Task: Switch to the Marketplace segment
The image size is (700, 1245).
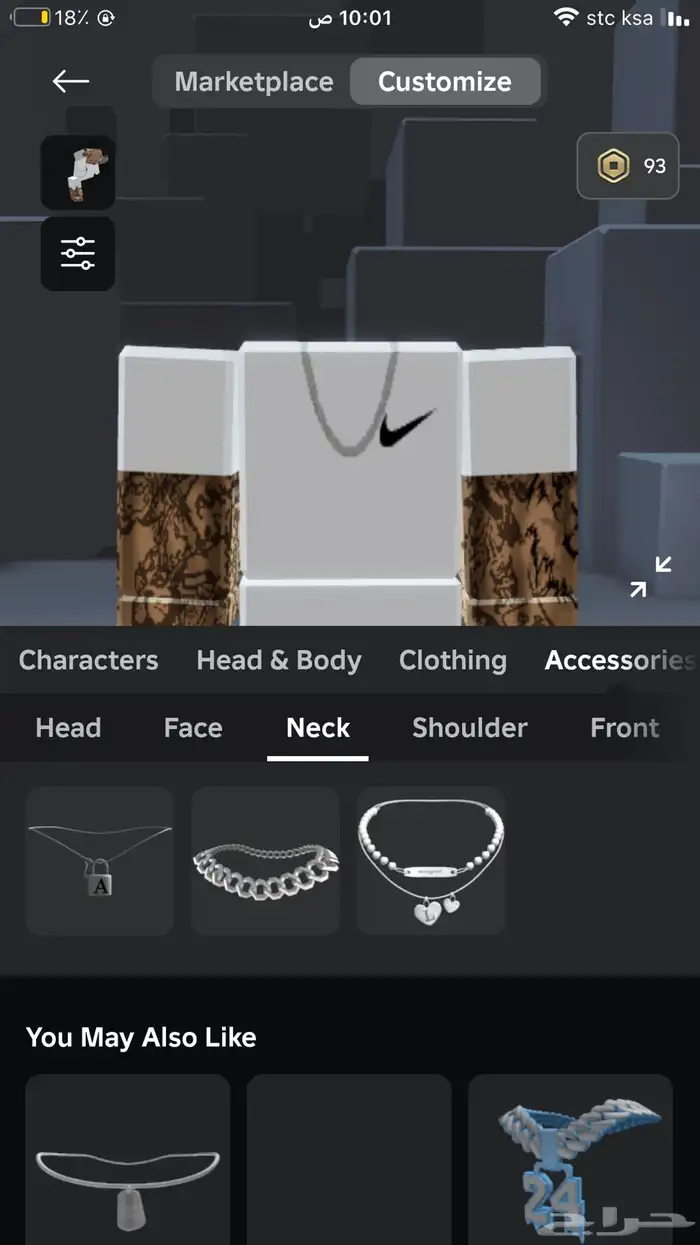Action: click(x=254, y=82)
